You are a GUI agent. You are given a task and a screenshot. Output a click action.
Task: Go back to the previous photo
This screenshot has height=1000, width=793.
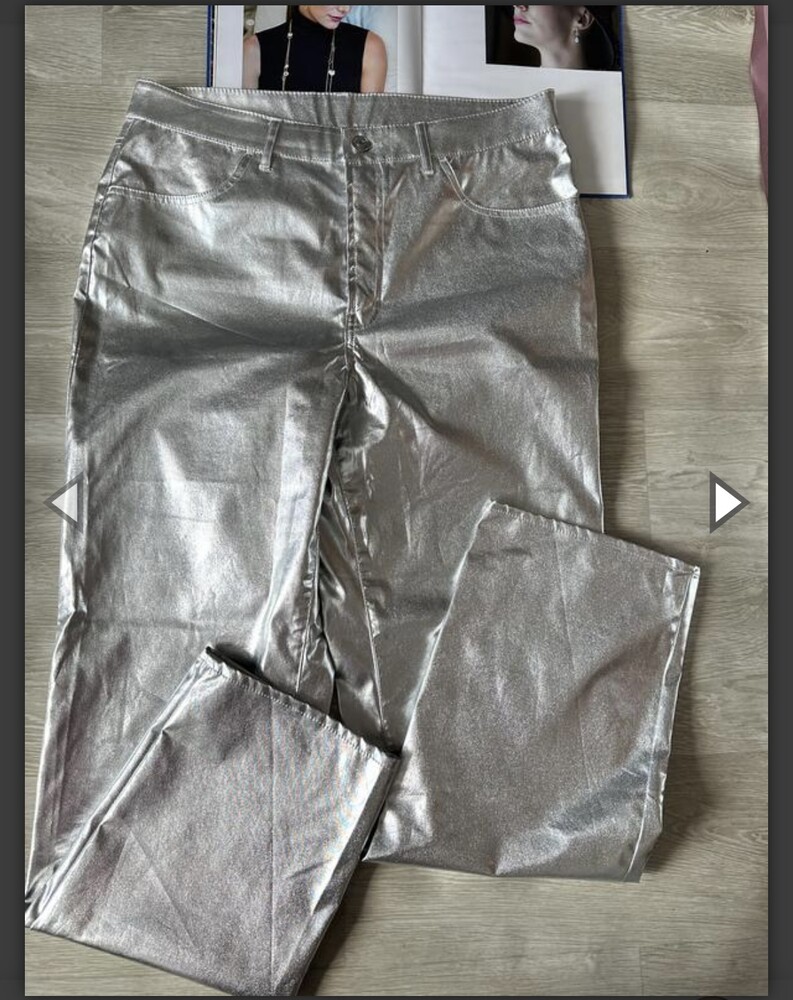tap(65, 502)
